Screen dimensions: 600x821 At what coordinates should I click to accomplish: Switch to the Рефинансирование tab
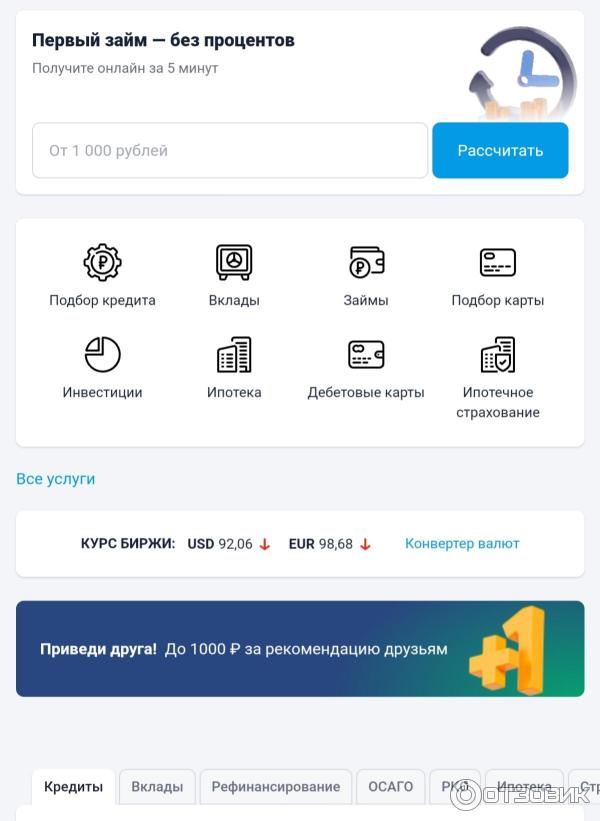point(276,787)
